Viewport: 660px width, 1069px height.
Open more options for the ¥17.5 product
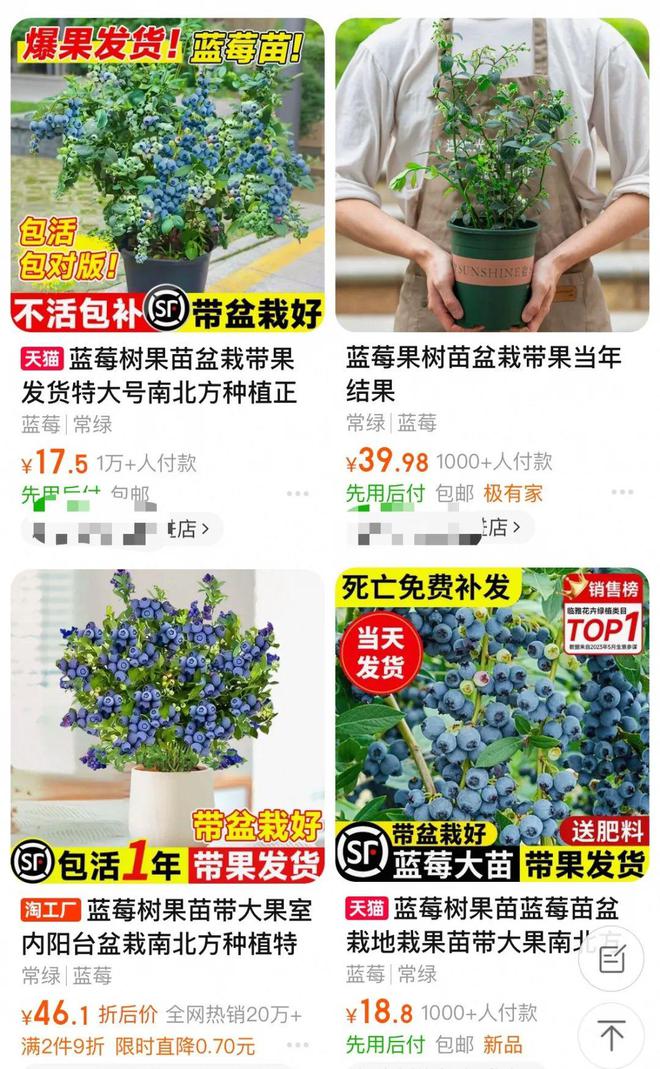coord(298,493)
